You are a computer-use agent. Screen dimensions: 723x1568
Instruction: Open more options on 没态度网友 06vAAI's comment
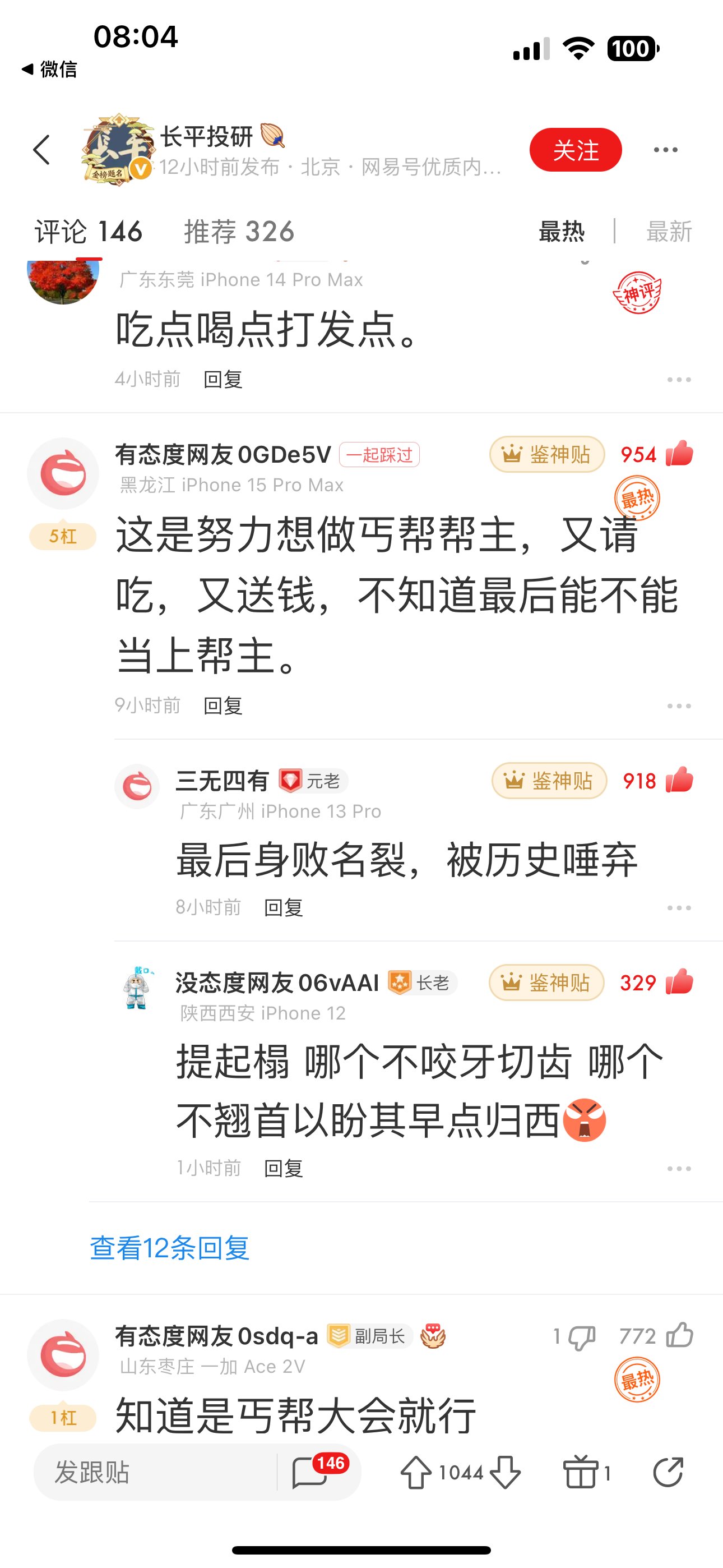(679, 1169)
